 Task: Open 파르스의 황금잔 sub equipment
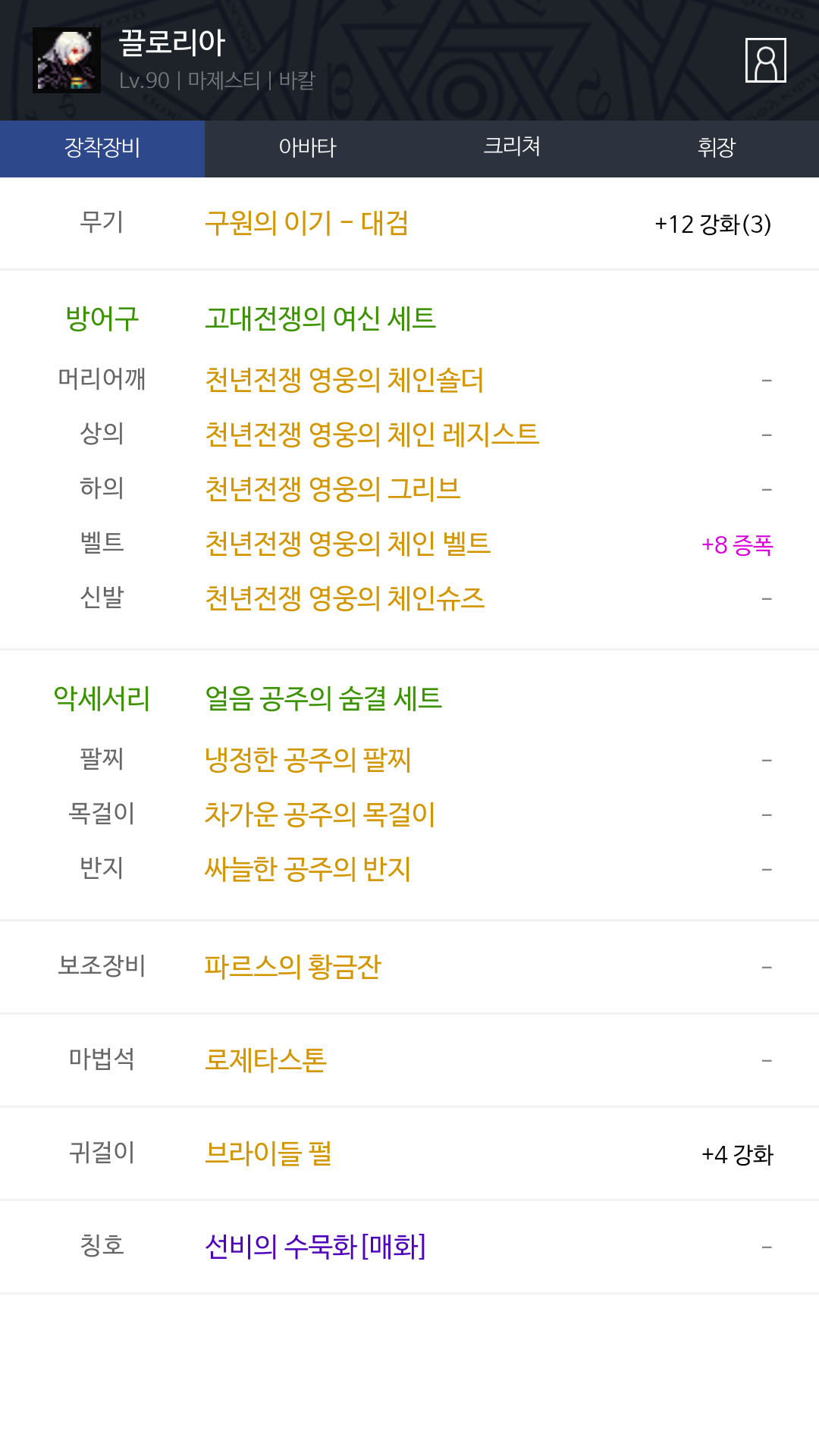292,967
